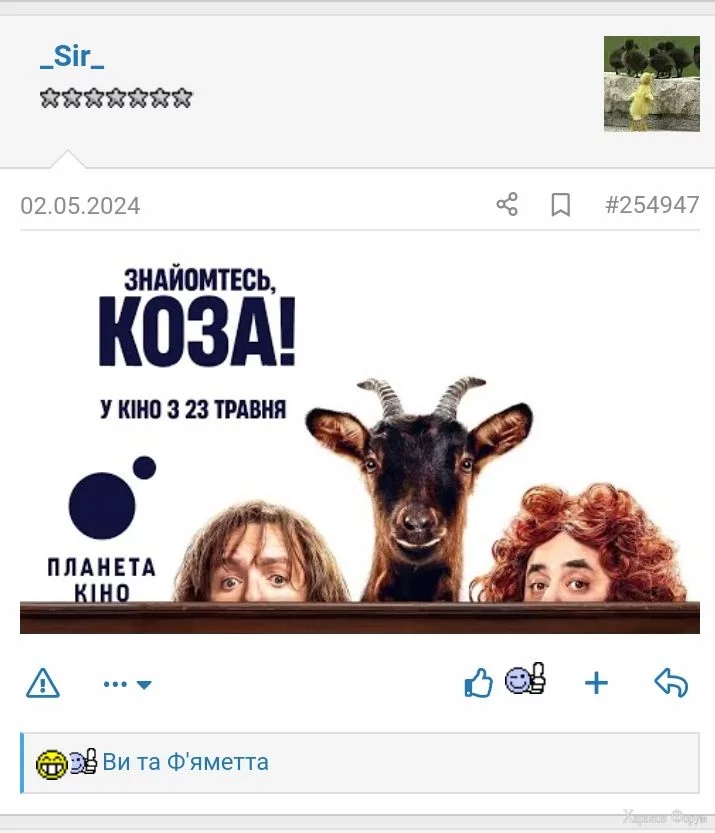The image size is (715, 833).
Task: Bookmark post #254947
Action: click(x=561, y=205)
